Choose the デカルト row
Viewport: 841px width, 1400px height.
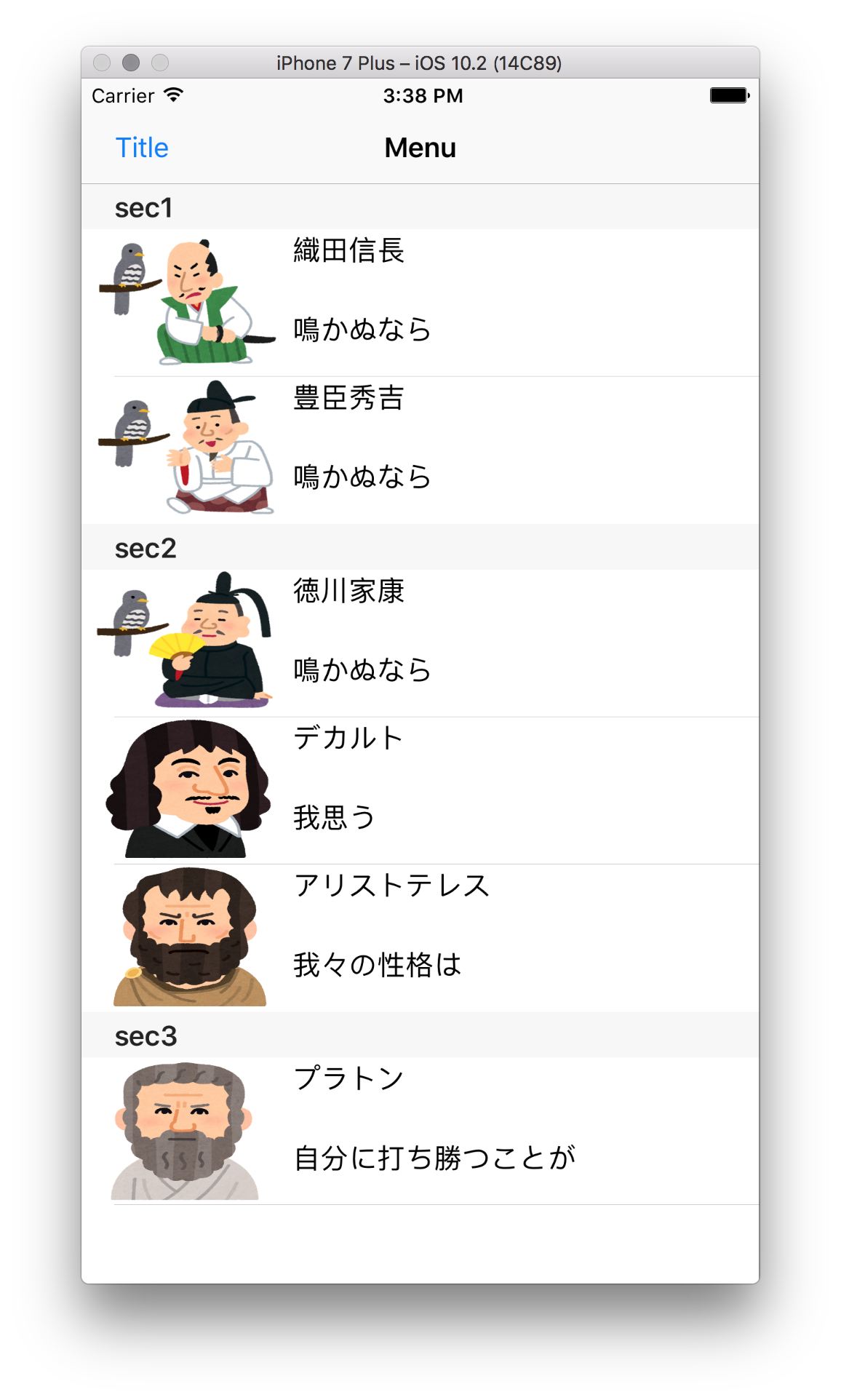point(420,791)
